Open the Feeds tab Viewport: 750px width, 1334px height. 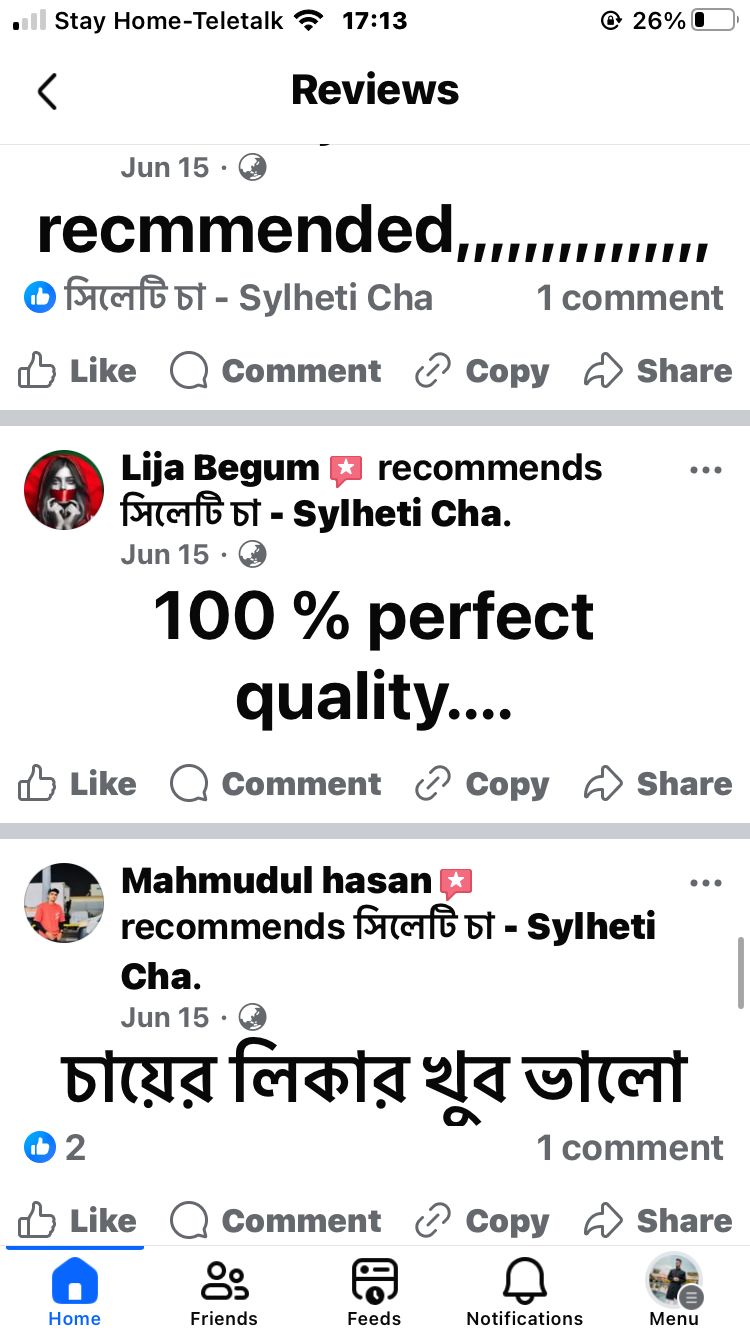(x=374, y=1292)
